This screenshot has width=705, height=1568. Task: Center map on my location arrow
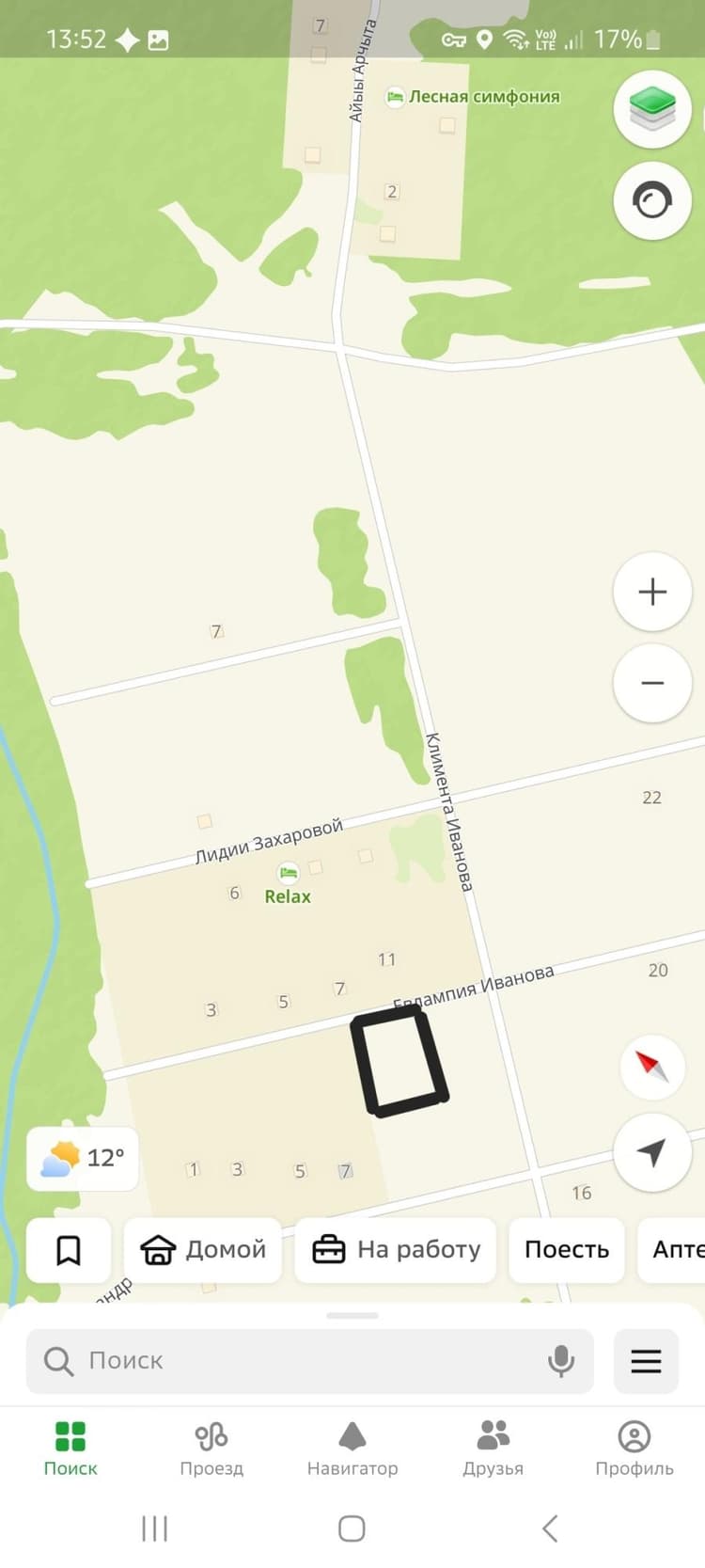click(652, 1152)
